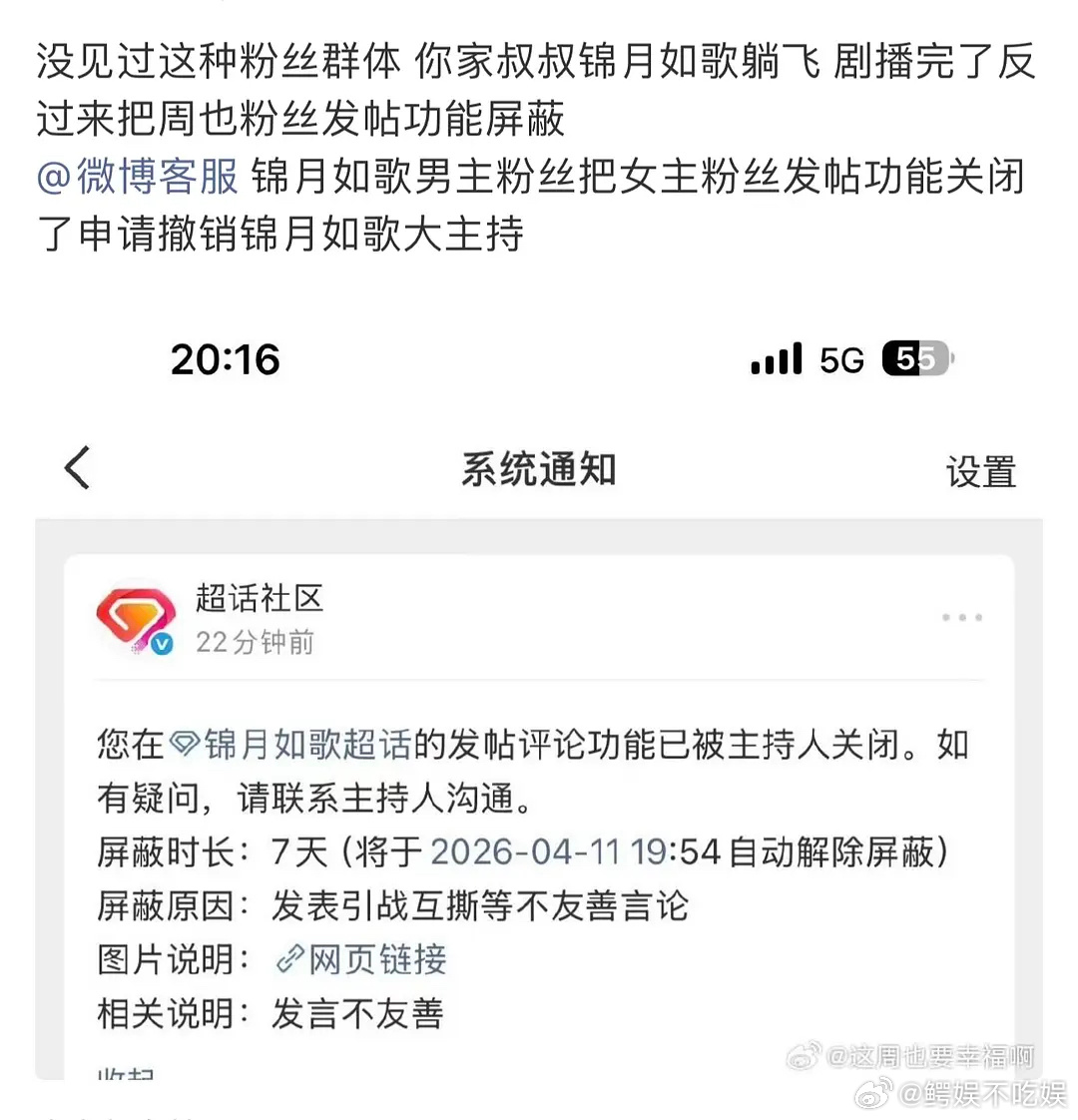Image resolution: width=1078 pixels, height=1120 pixels.
Task: Open 设置 from the top right
Action: (981, 469)
